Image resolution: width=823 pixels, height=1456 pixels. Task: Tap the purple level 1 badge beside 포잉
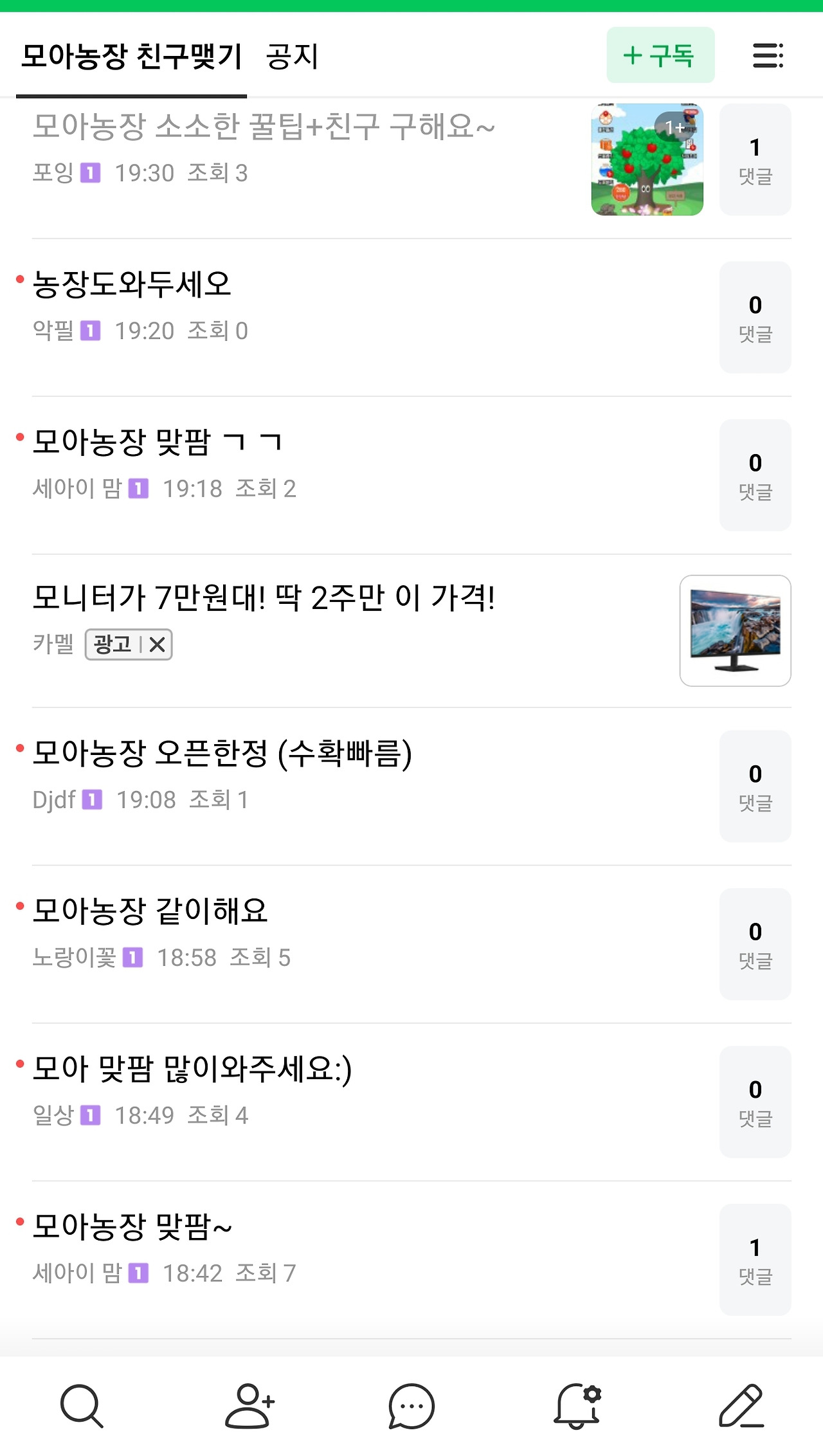pyautogui.click(x=92, y=172)
